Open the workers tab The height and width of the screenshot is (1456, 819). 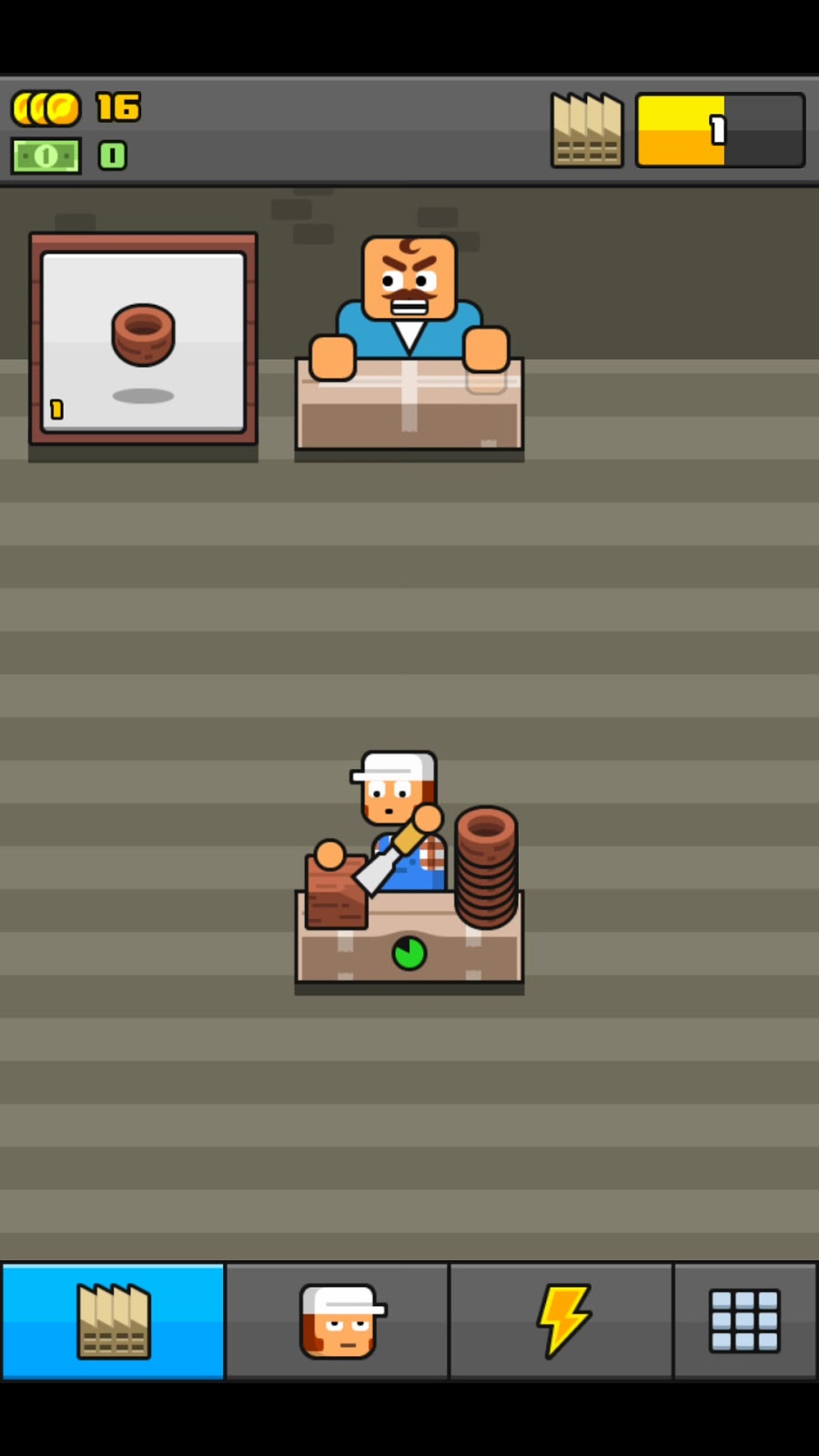pos(338,1321)
